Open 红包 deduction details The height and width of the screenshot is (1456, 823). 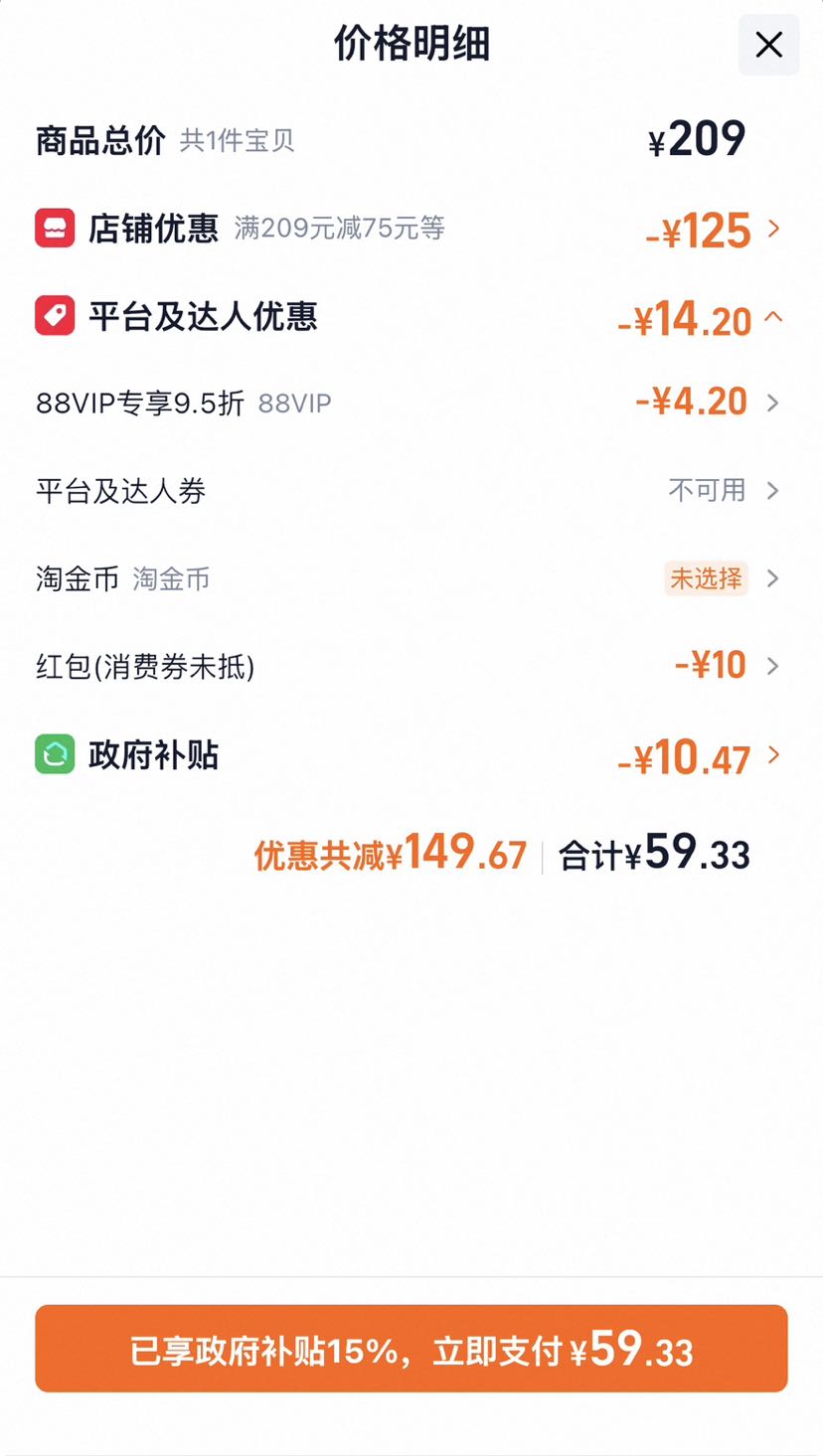pos(411,665)
